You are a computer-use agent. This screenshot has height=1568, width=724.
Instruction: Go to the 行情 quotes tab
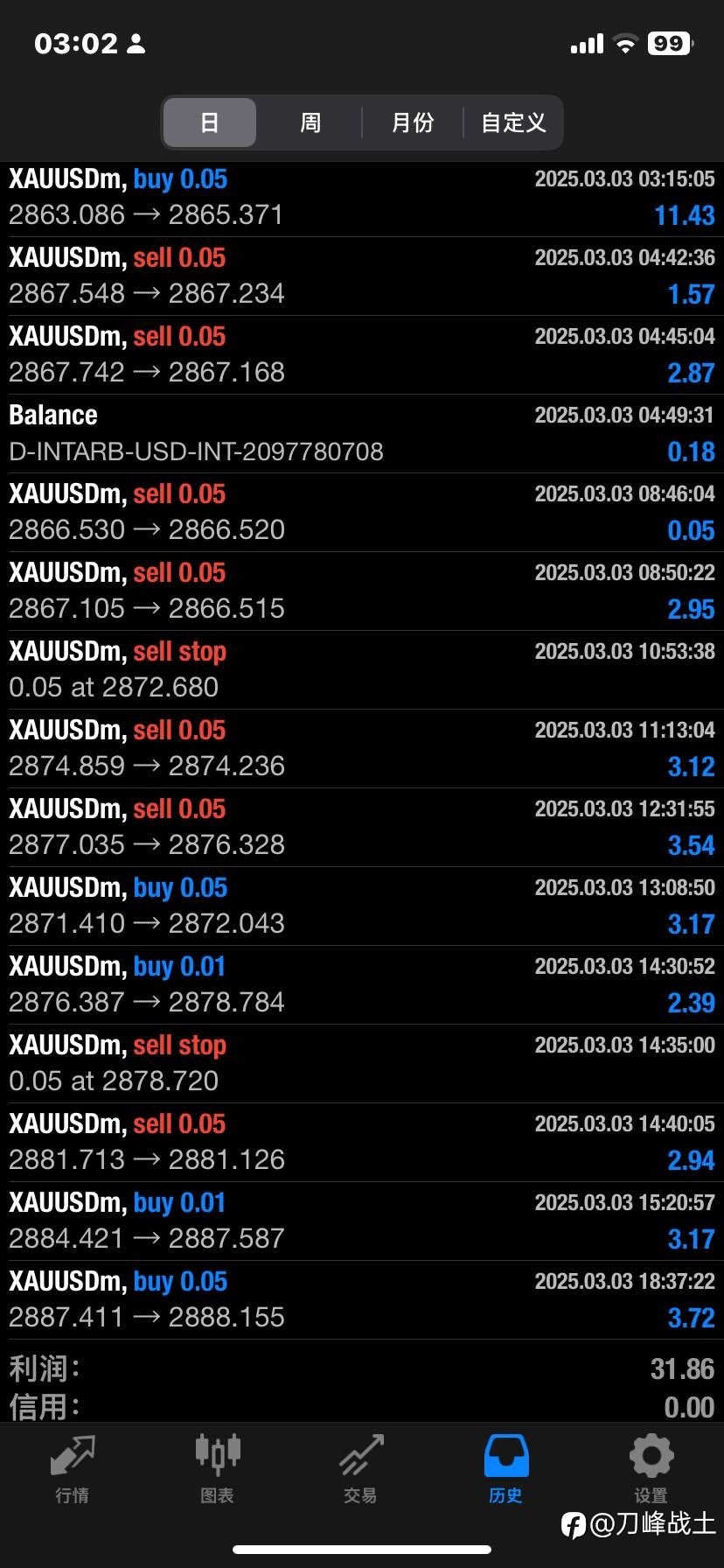[73, 1470]
